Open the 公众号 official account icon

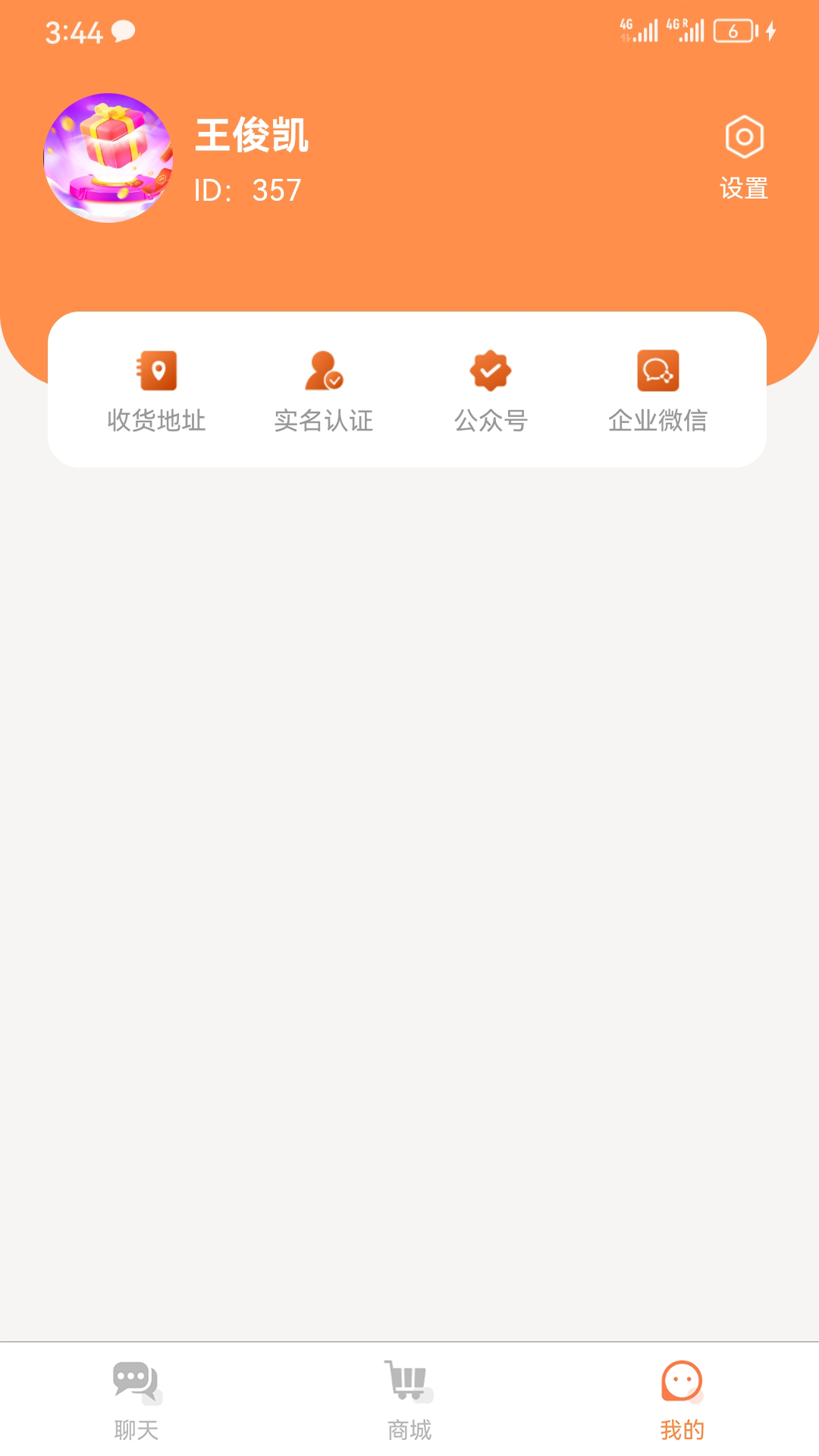491,372
